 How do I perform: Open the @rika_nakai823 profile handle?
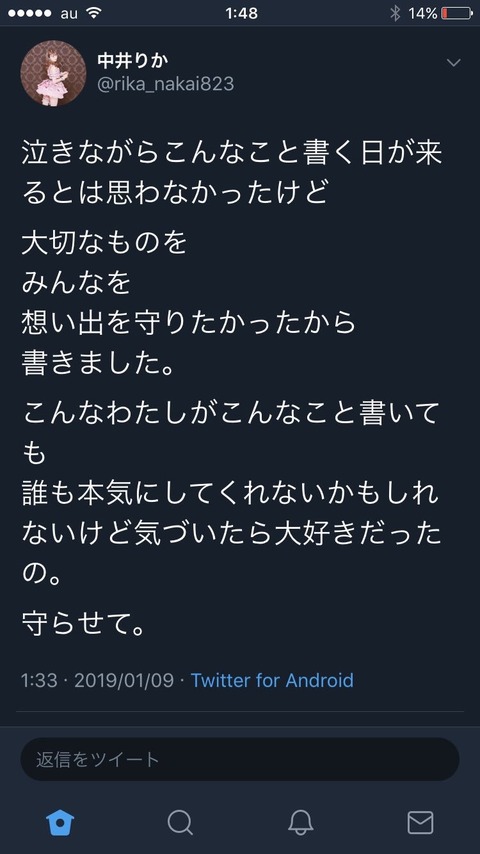(166, 84)
